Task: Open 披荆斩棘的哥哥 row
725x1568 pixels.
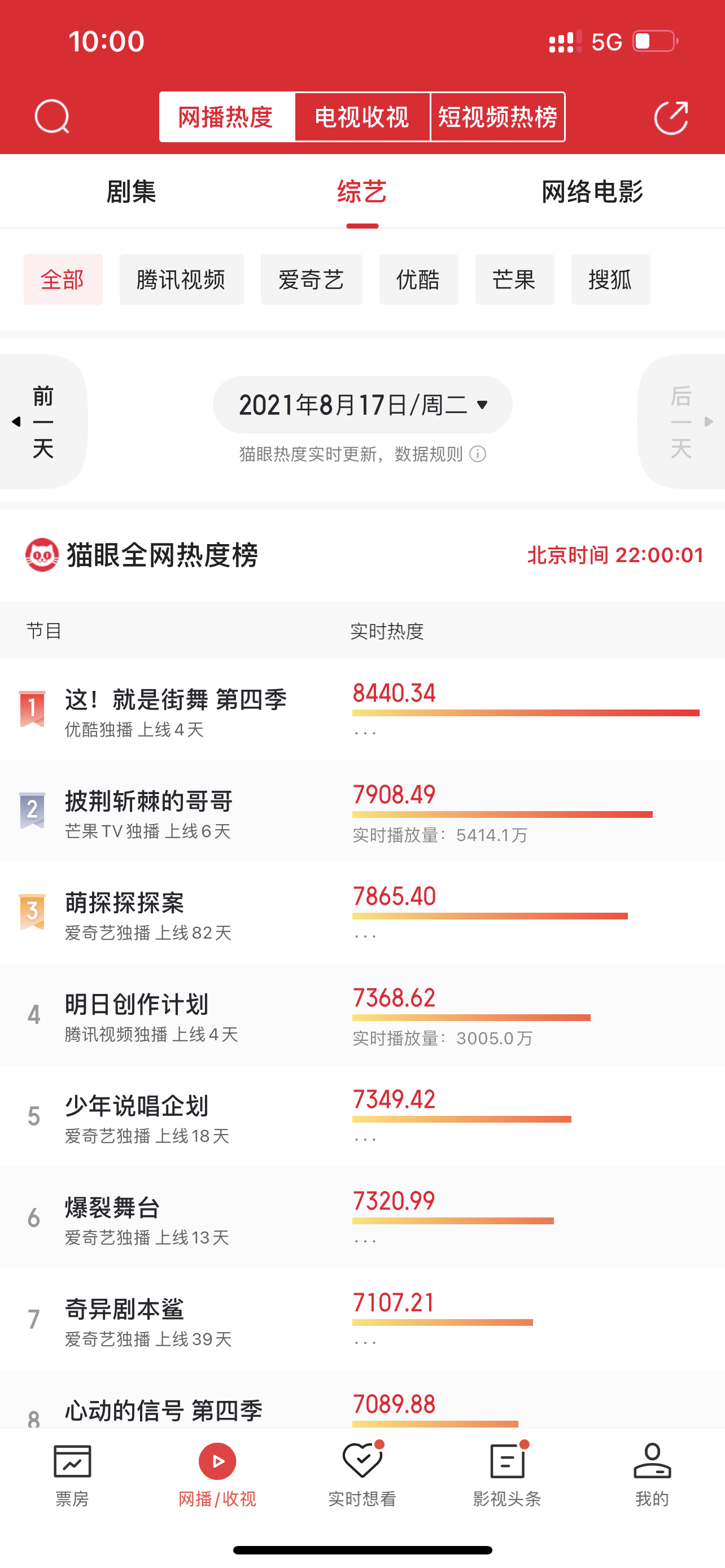Action: pyautogui.click(x=362, y=812)
